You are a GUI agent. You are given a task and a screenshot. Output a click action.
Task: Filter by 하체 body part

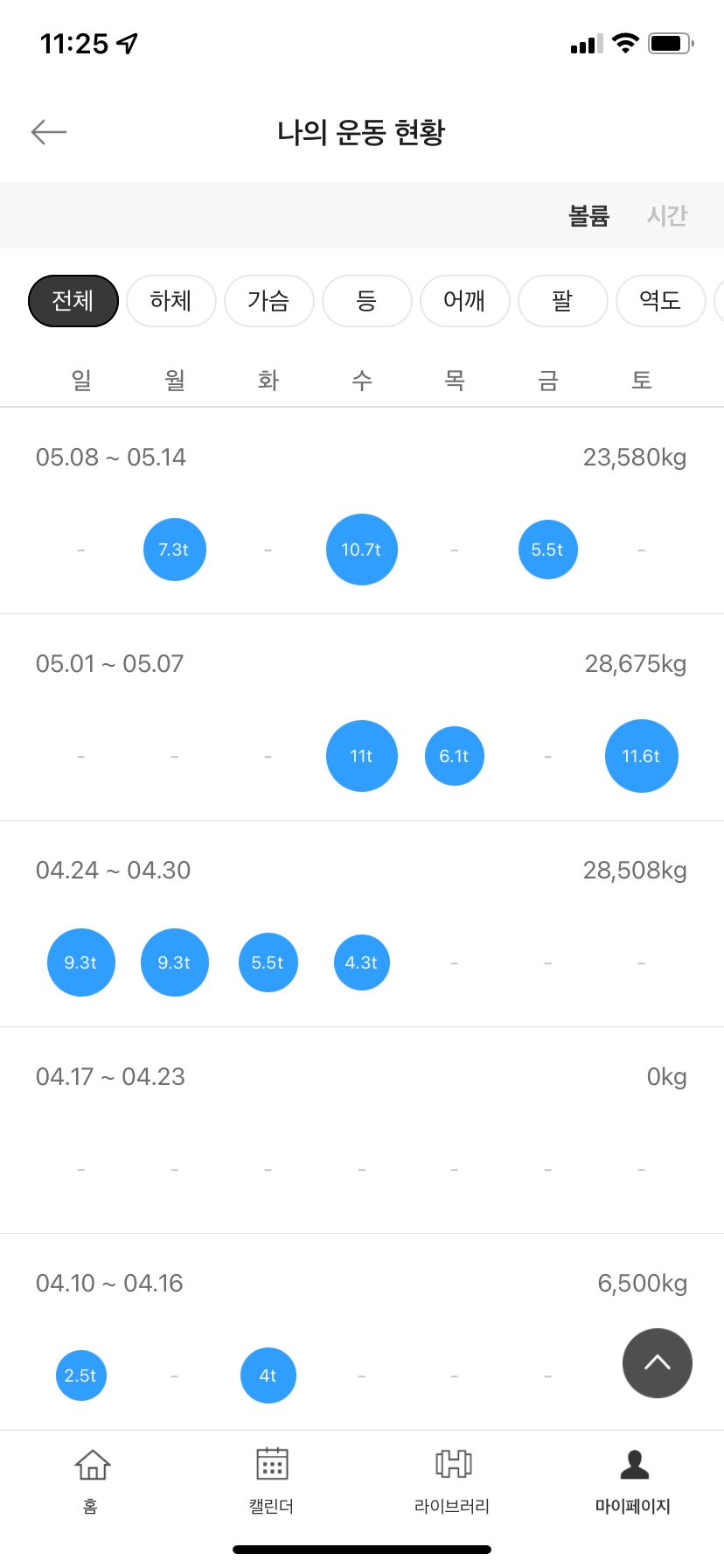click(171, 301)
